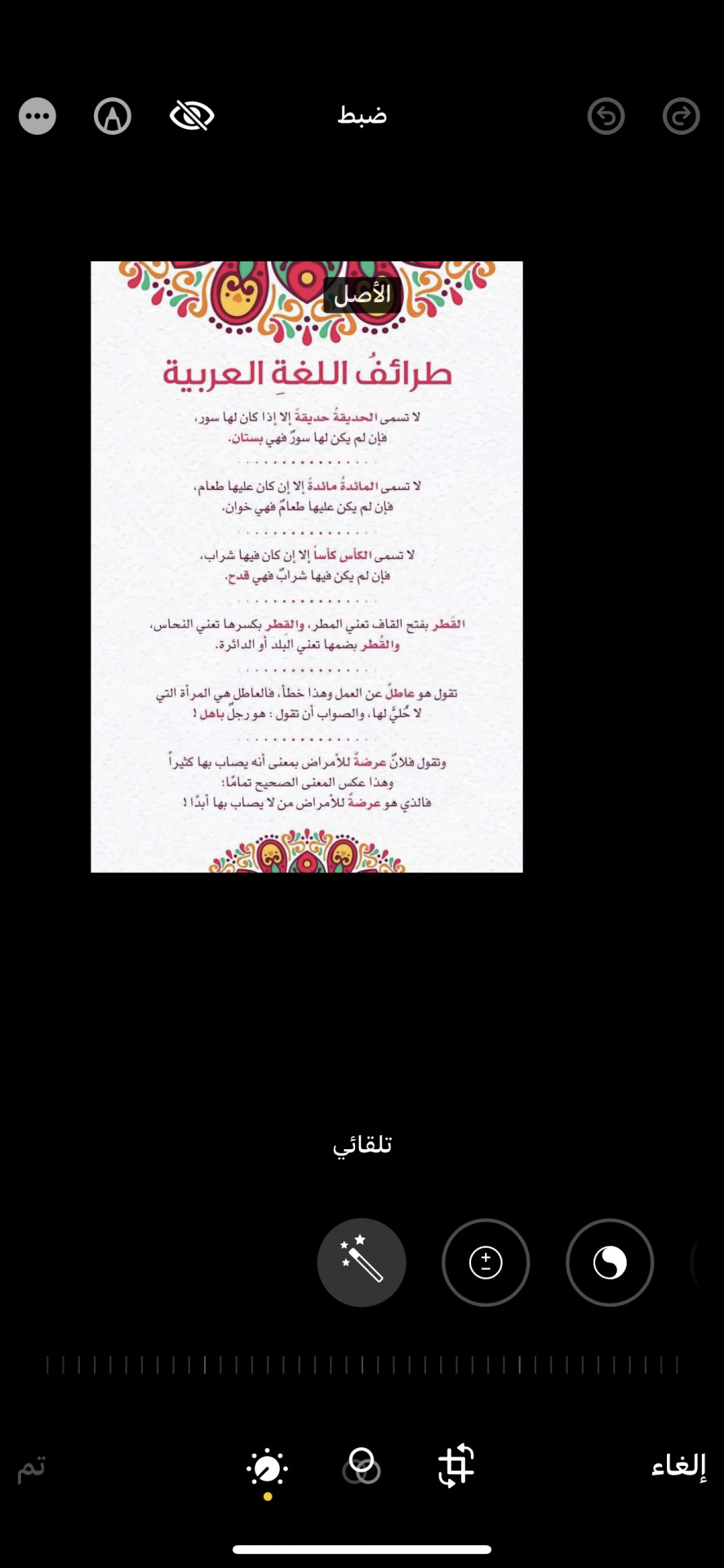Cancel editing with إلغاء
The height and width of the screenshot is (1568, 724).
(677, 1466)
